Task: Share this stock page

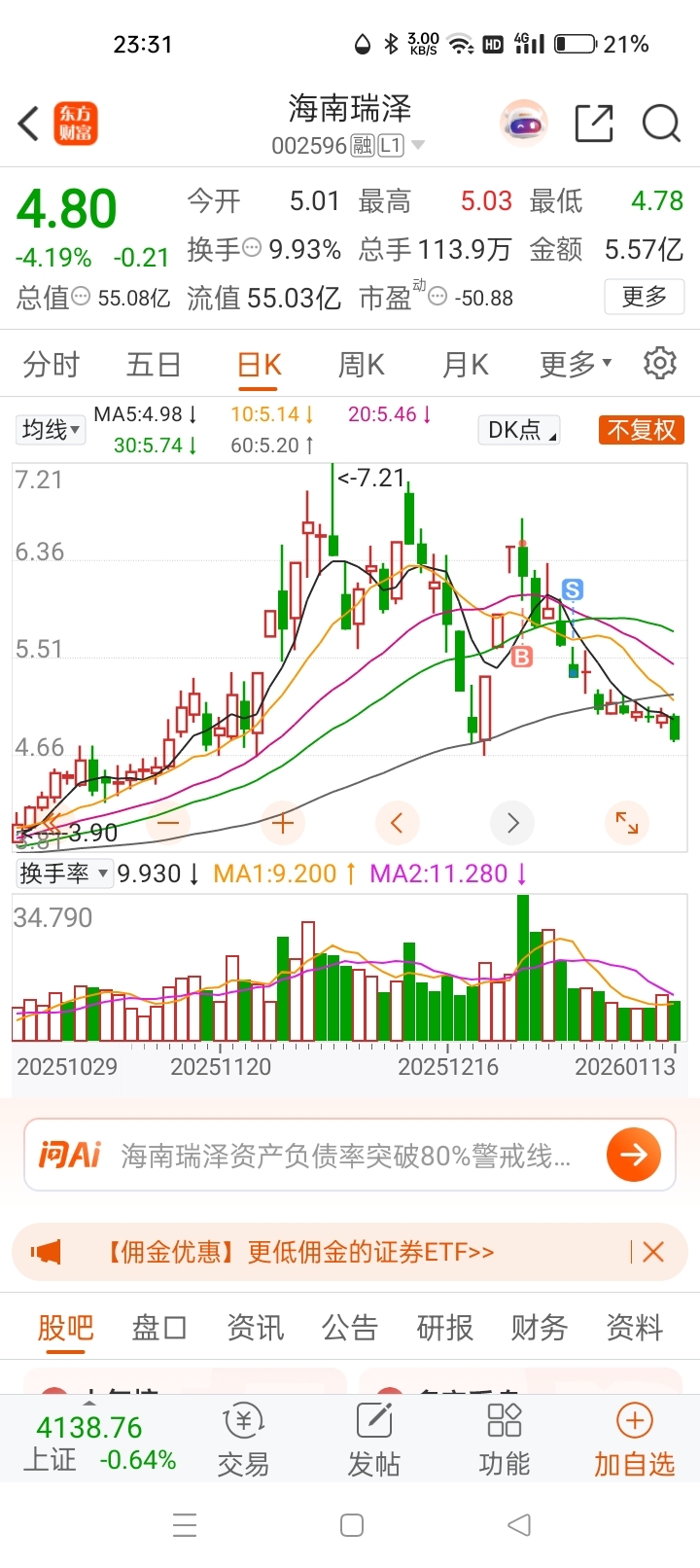Action: [593, 124]
